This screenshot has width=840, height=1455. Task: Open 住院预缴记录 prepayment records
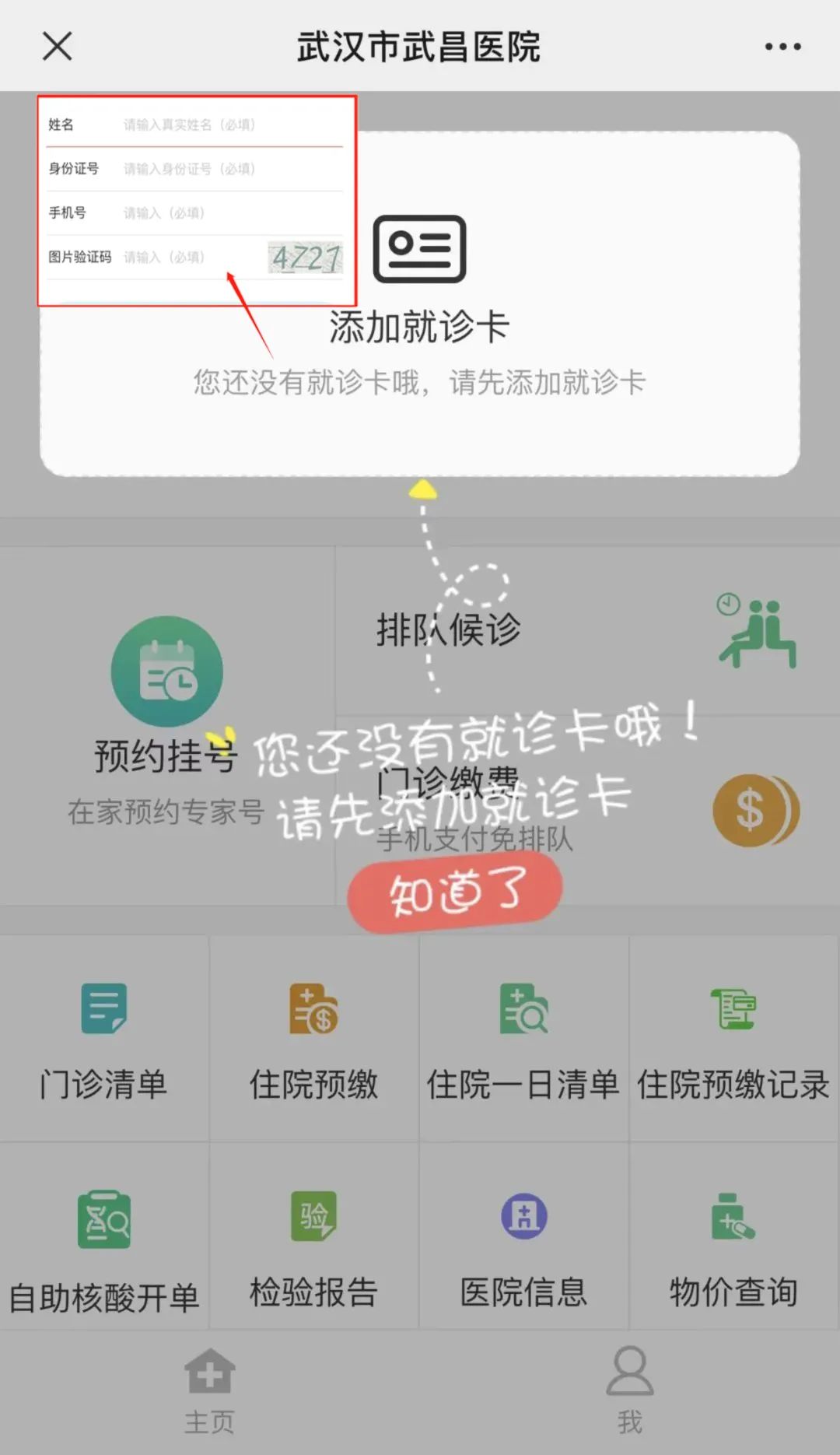tap(733, 1039)
